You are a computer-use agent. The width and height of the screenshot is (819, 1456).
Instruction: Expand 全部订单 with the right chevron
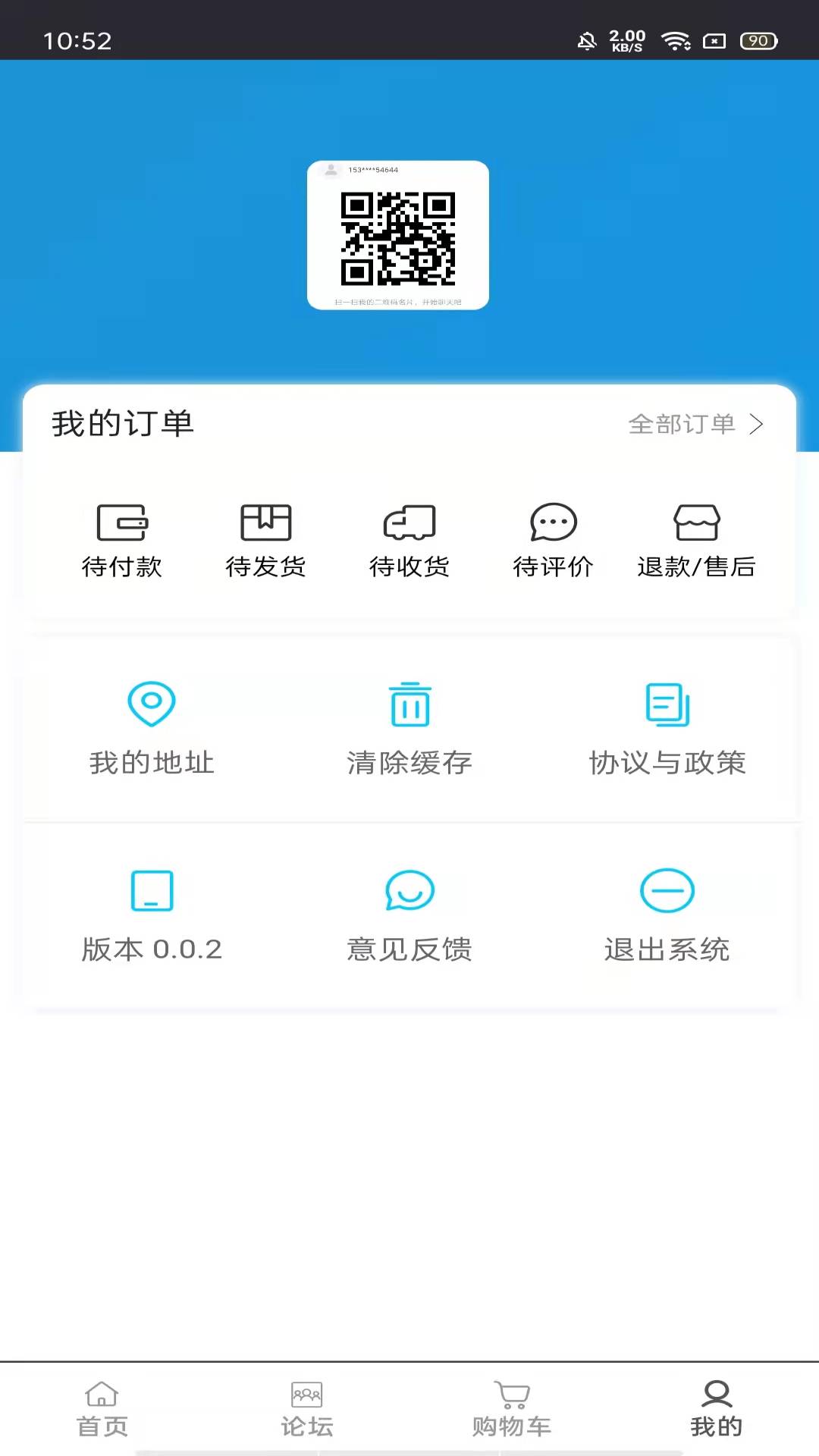(754, 425)
